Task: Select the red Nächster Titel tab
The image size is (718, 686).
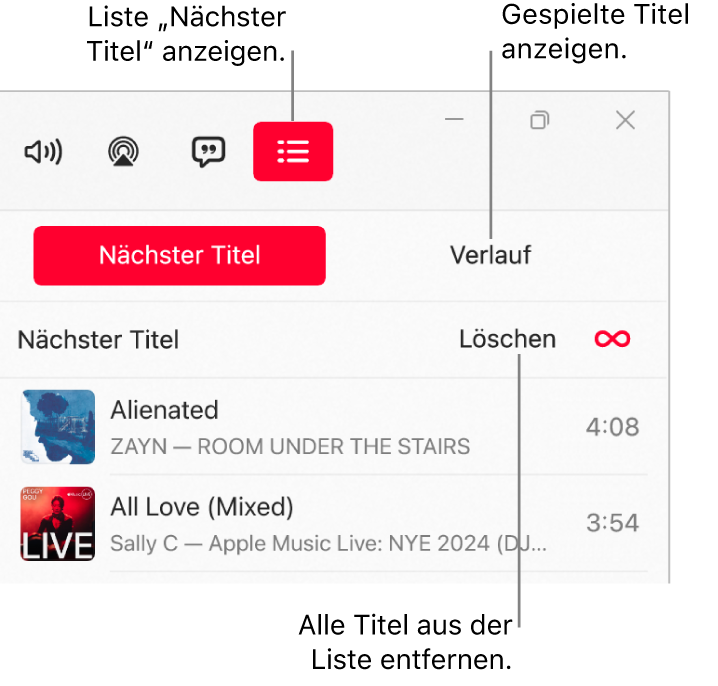Action: pos(180,255)
